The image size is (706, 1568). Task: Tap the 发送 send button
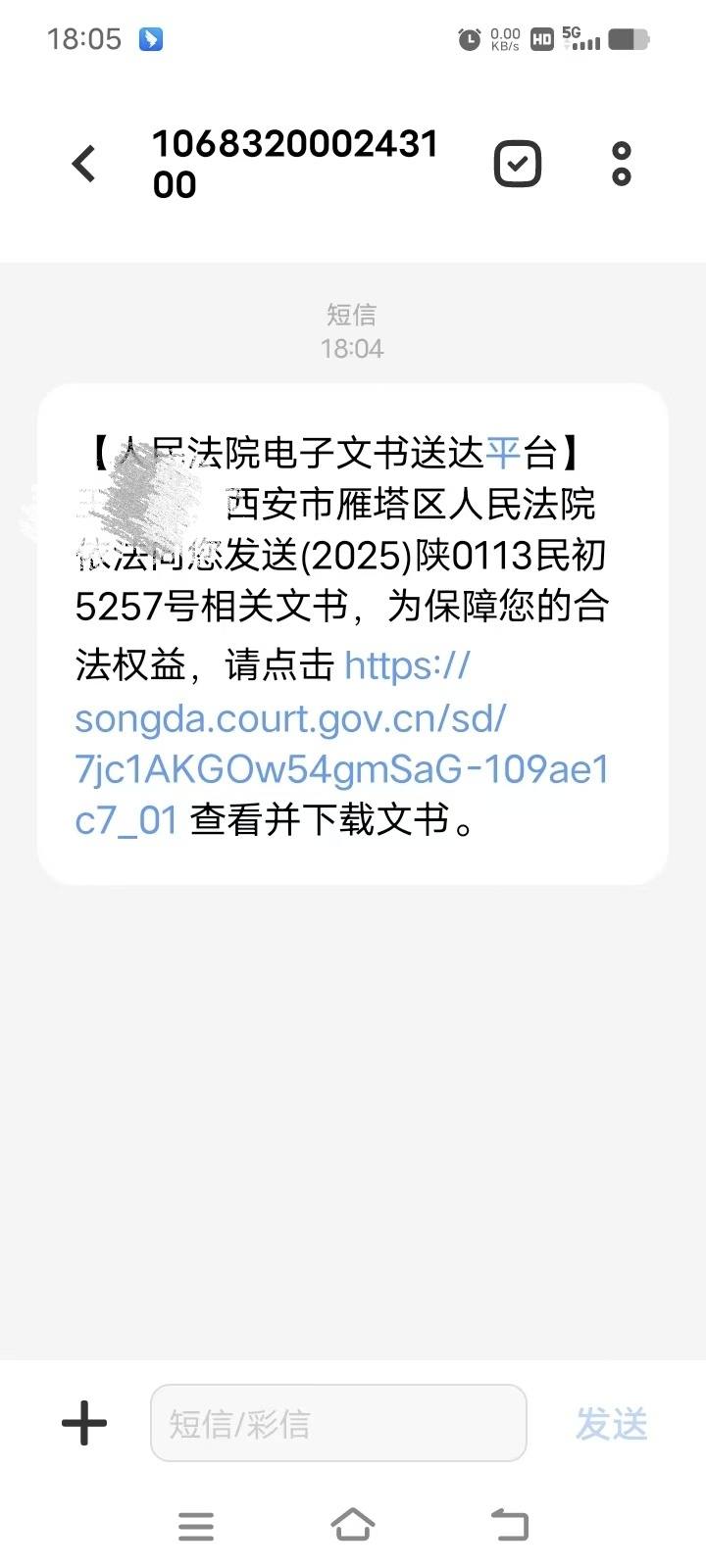click(612, 1424)
